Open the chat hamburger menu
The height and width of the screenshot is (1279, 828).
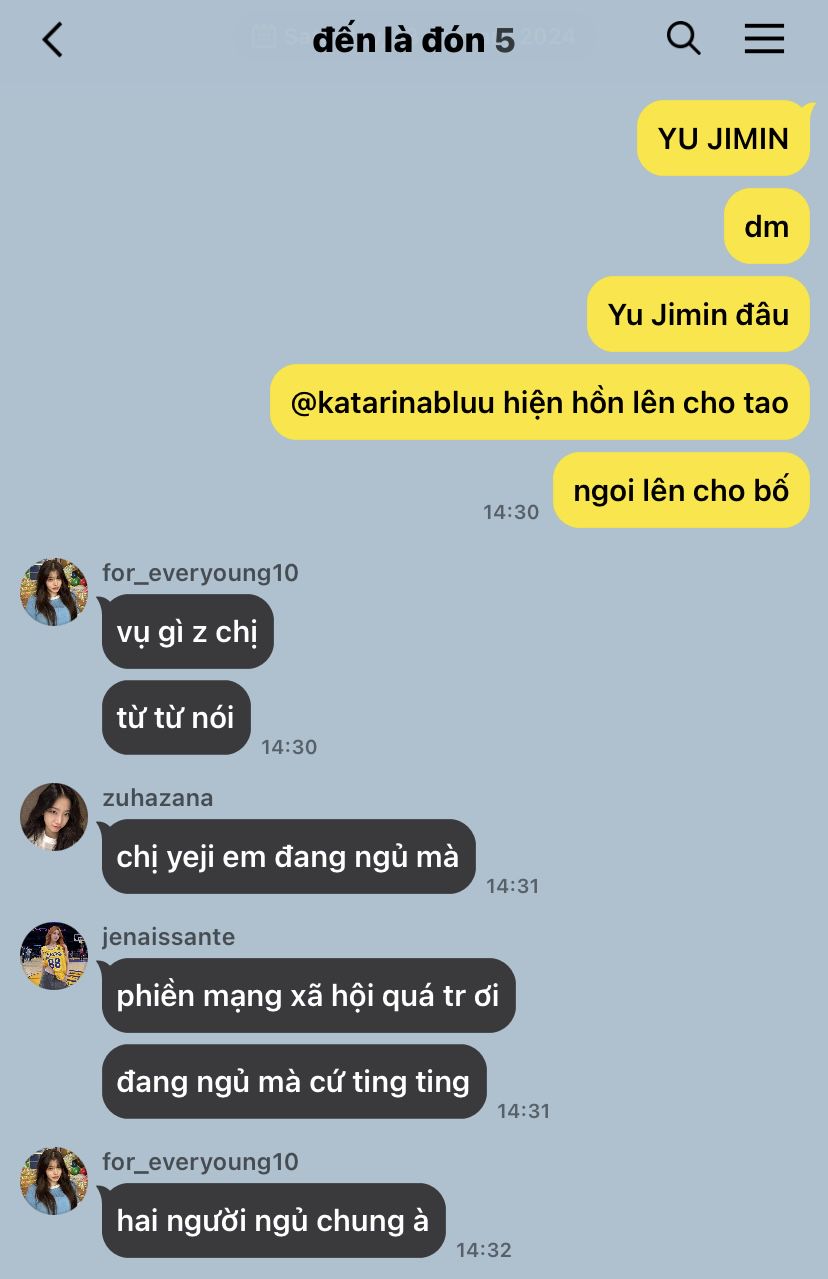pos(764,39)
